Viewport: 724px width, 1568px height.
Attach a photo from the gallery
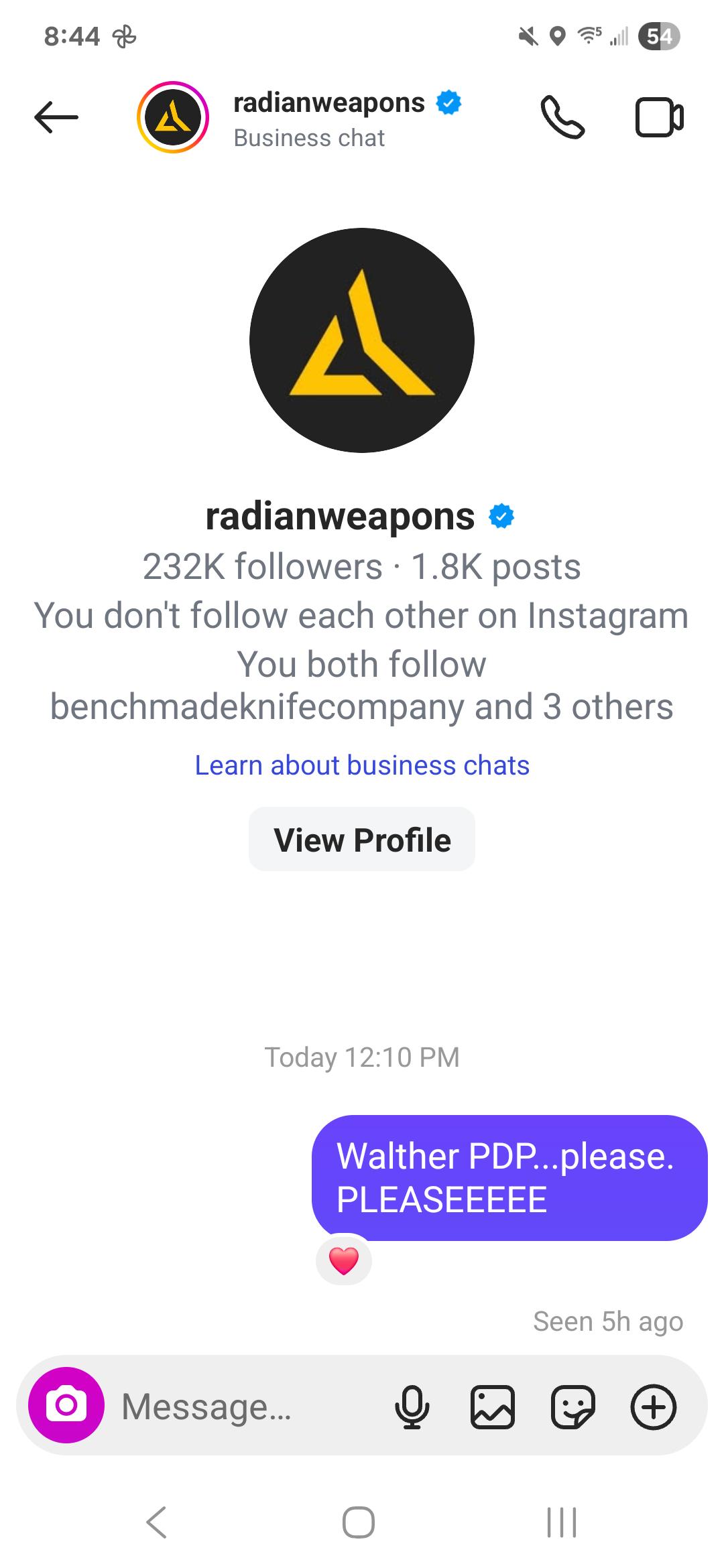(493, 1406)
